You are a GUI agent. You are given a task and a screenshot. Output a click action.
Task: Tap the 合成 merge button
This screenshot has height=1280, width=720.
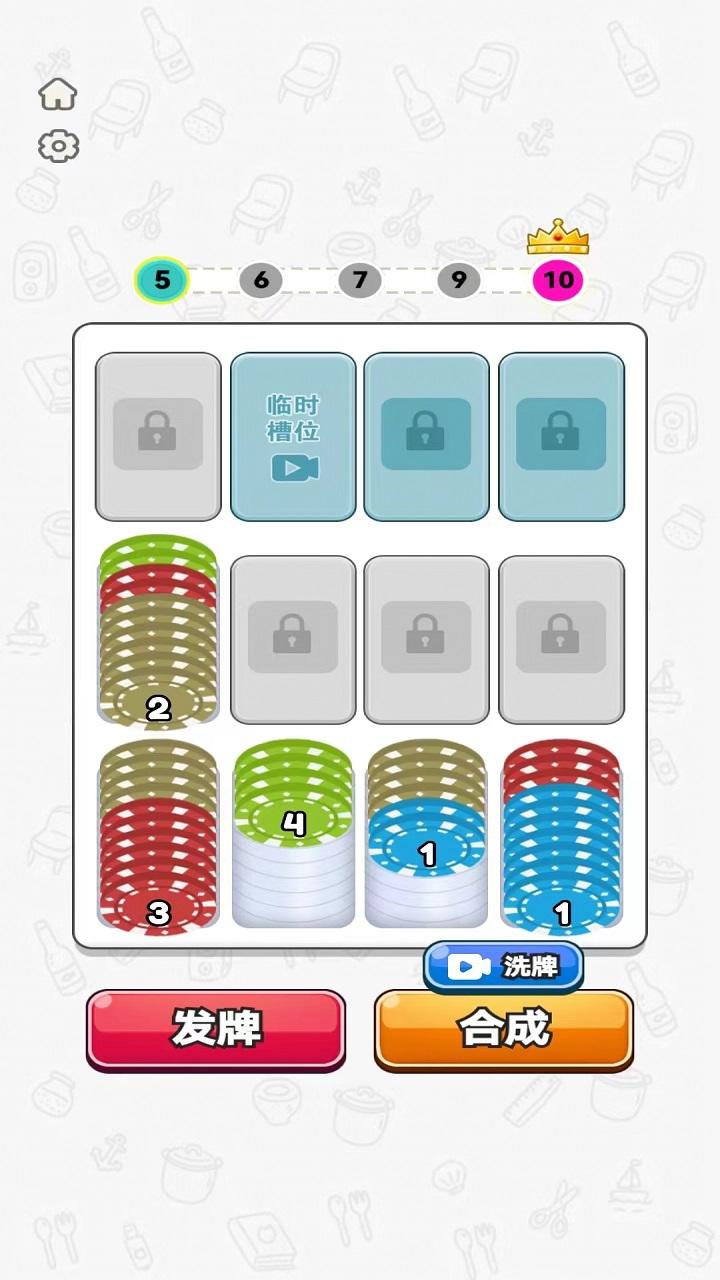pos(504,1028)
